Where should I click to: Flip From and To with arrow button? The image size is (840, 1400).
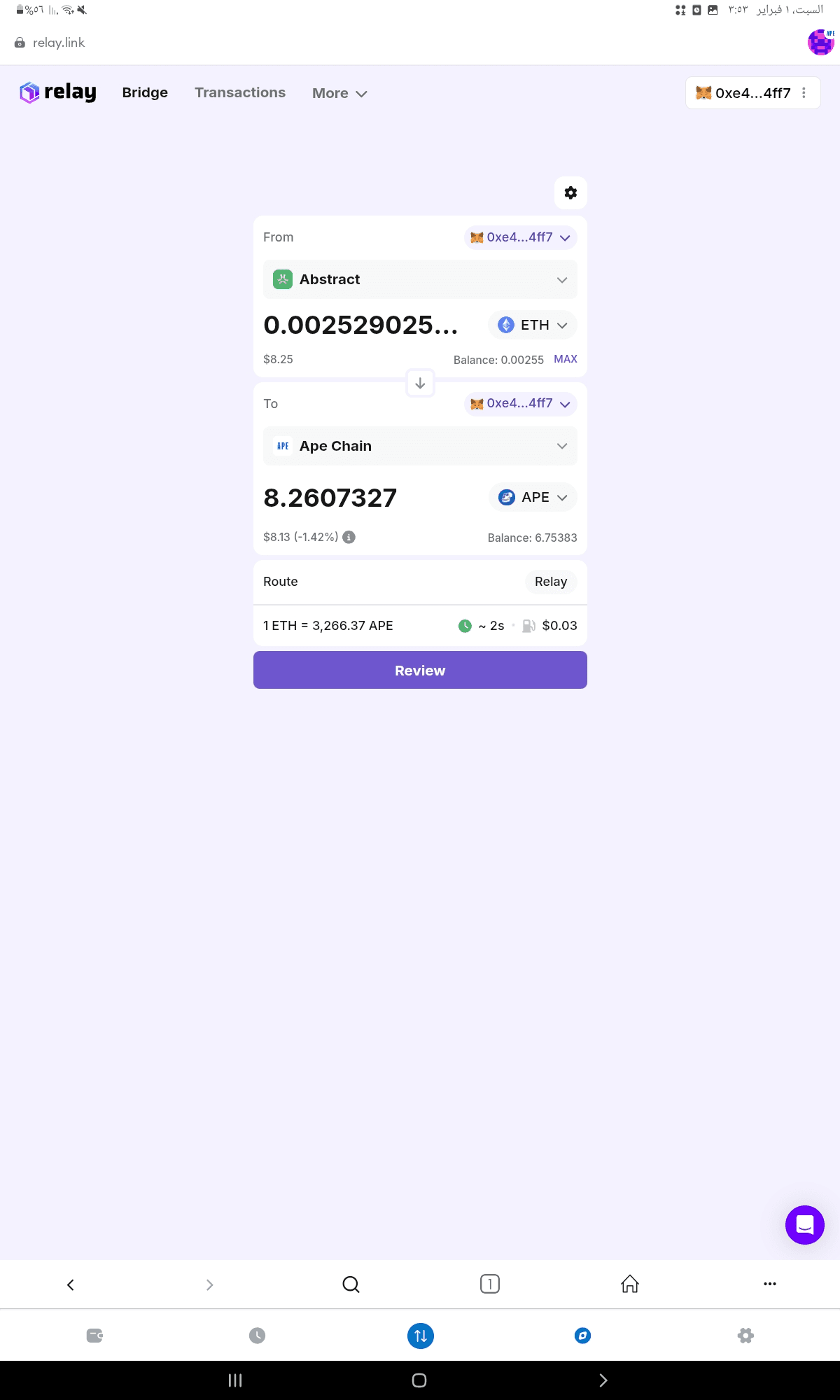420,383
